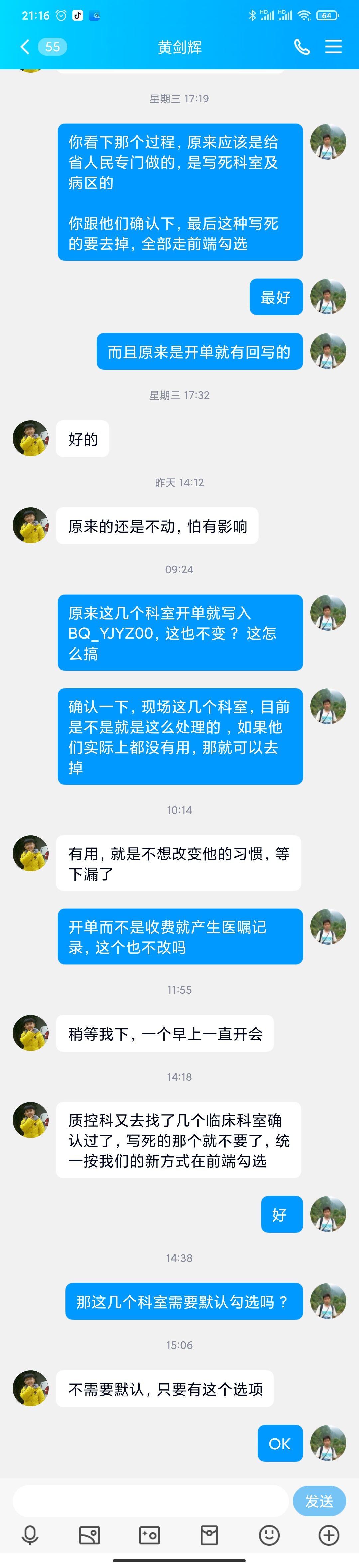The height and width of the screenshot is (1568, 359).
Task: Open the chat settings menu
Action: 333,47
